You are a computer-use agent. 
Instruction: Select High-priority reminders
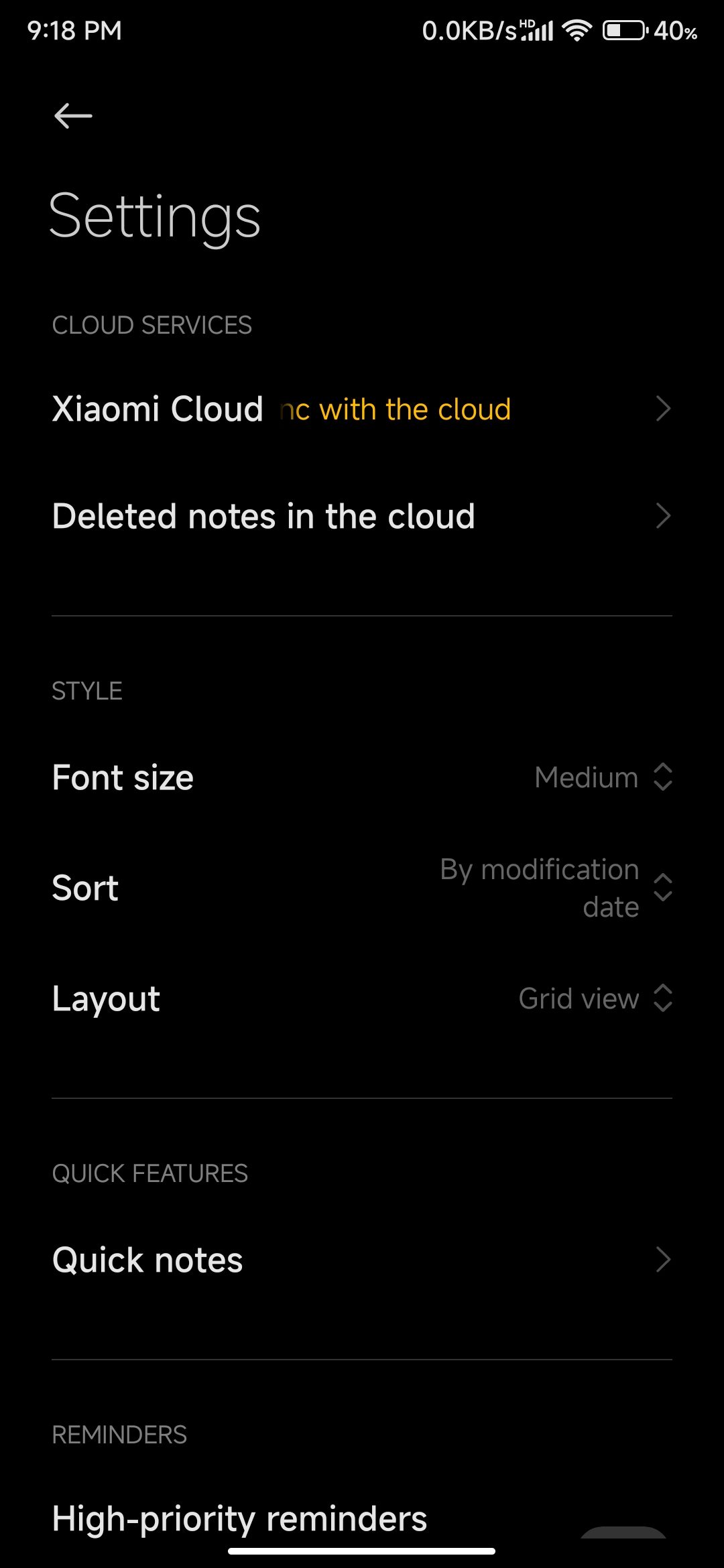[239, 1518]
